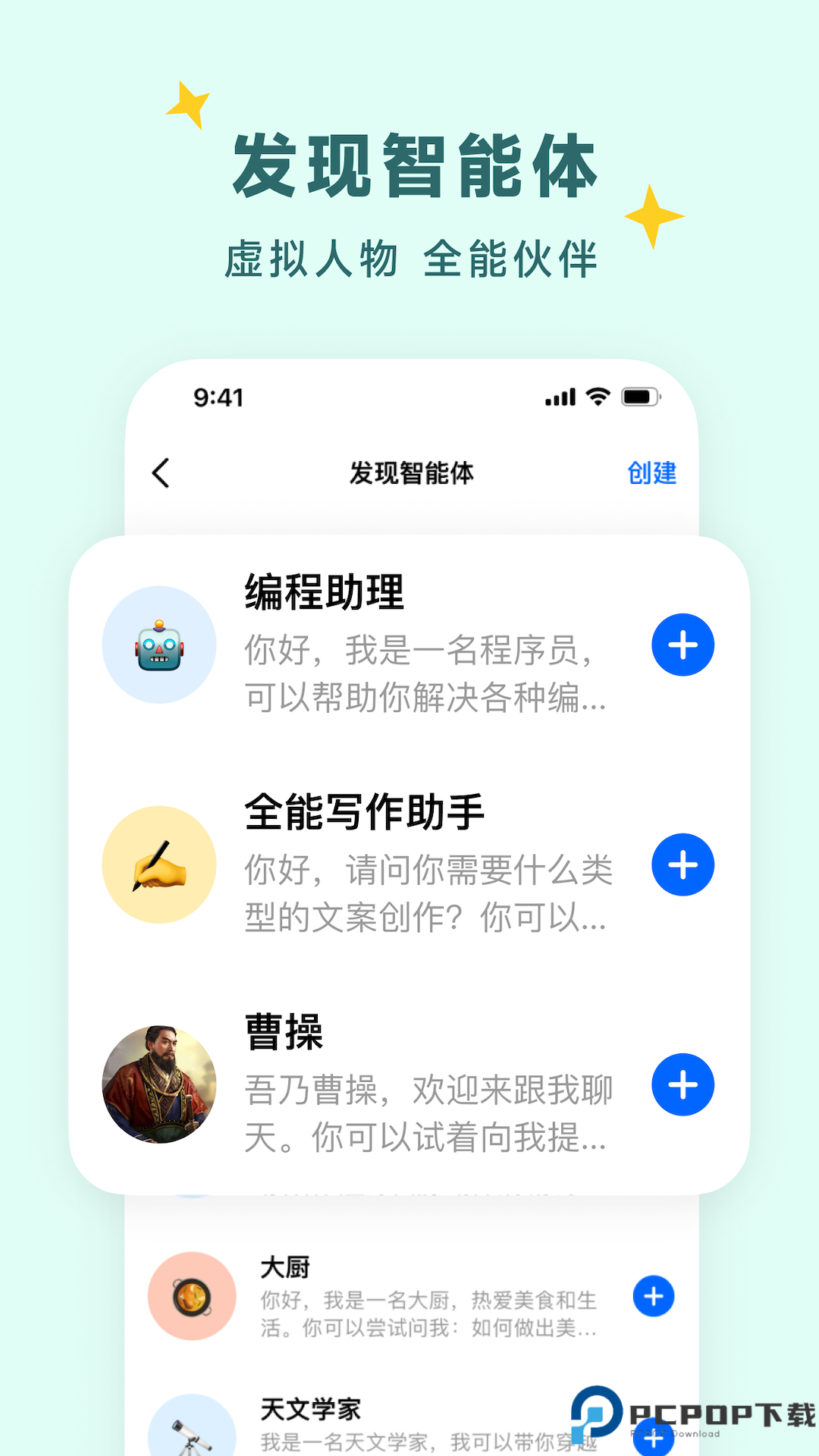Screen dimensions: 819x1456
Task: Tap the Wi-Fi icon in status bar
Action: tap(597, 396)
